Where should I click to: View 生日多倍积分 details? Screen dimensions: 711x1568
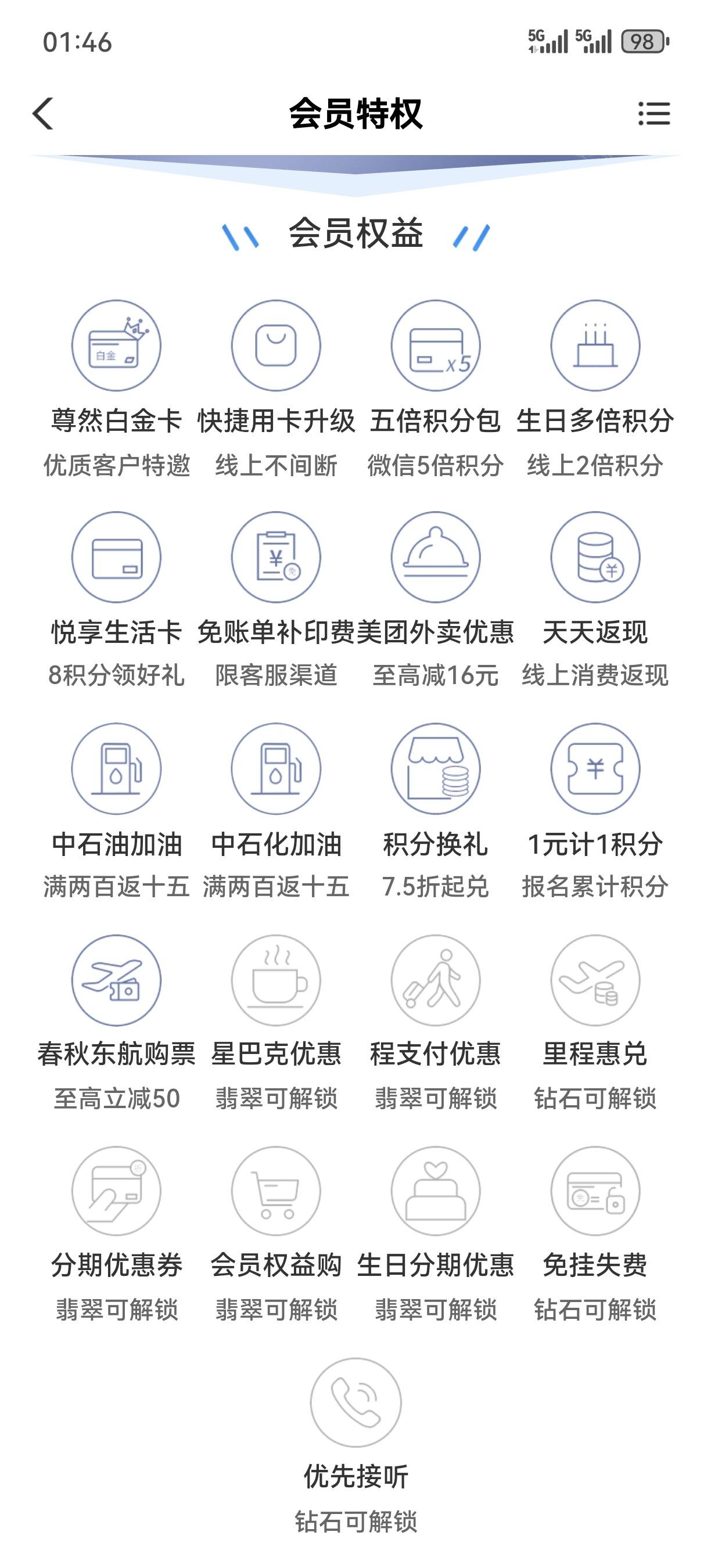tap(595, 389)
